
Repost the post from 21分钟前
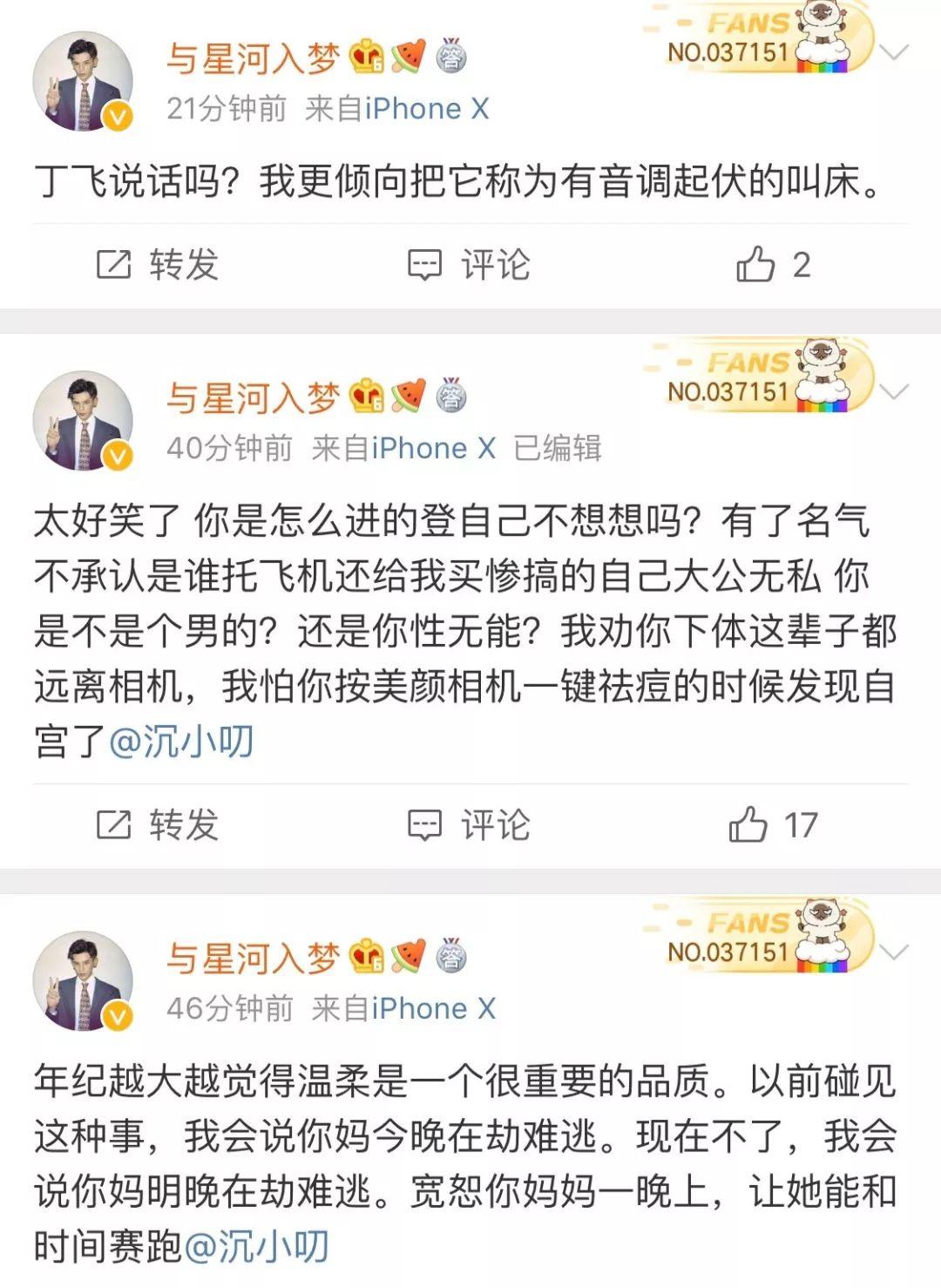point(158,265)
